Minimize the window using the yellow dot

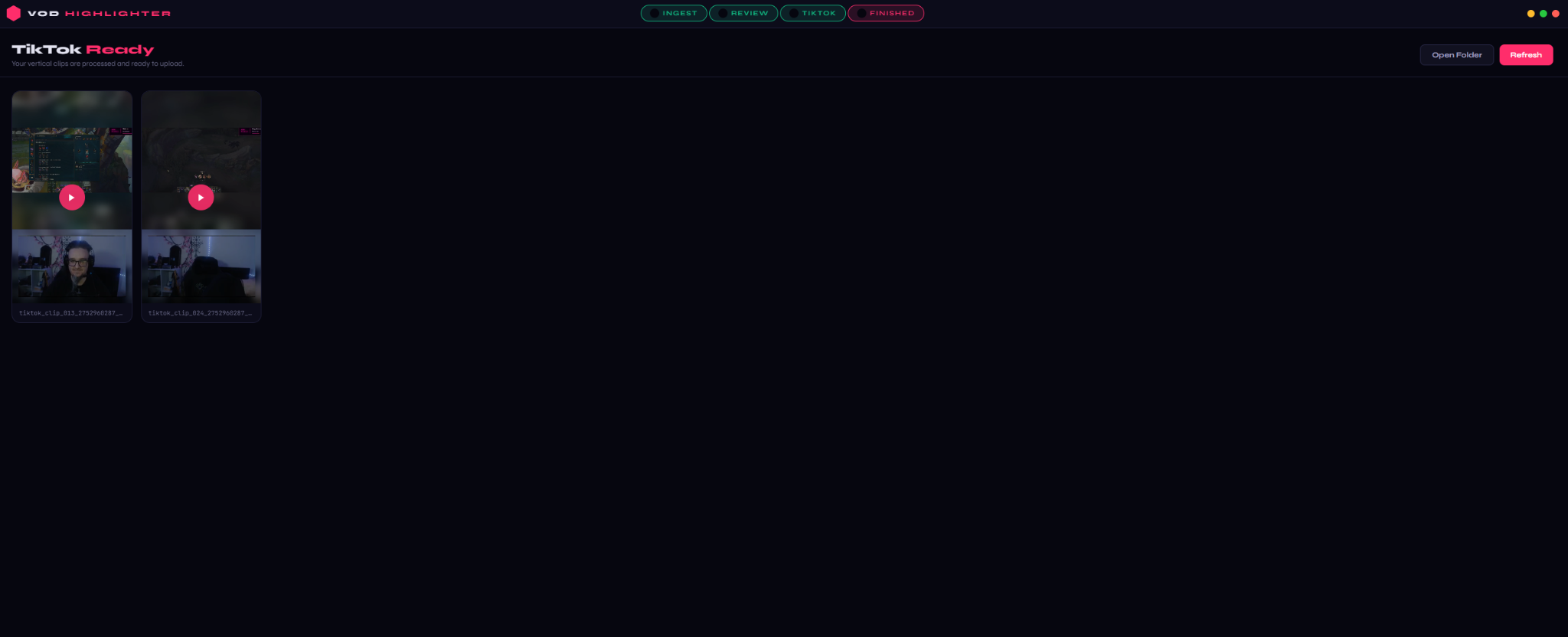1530,14
